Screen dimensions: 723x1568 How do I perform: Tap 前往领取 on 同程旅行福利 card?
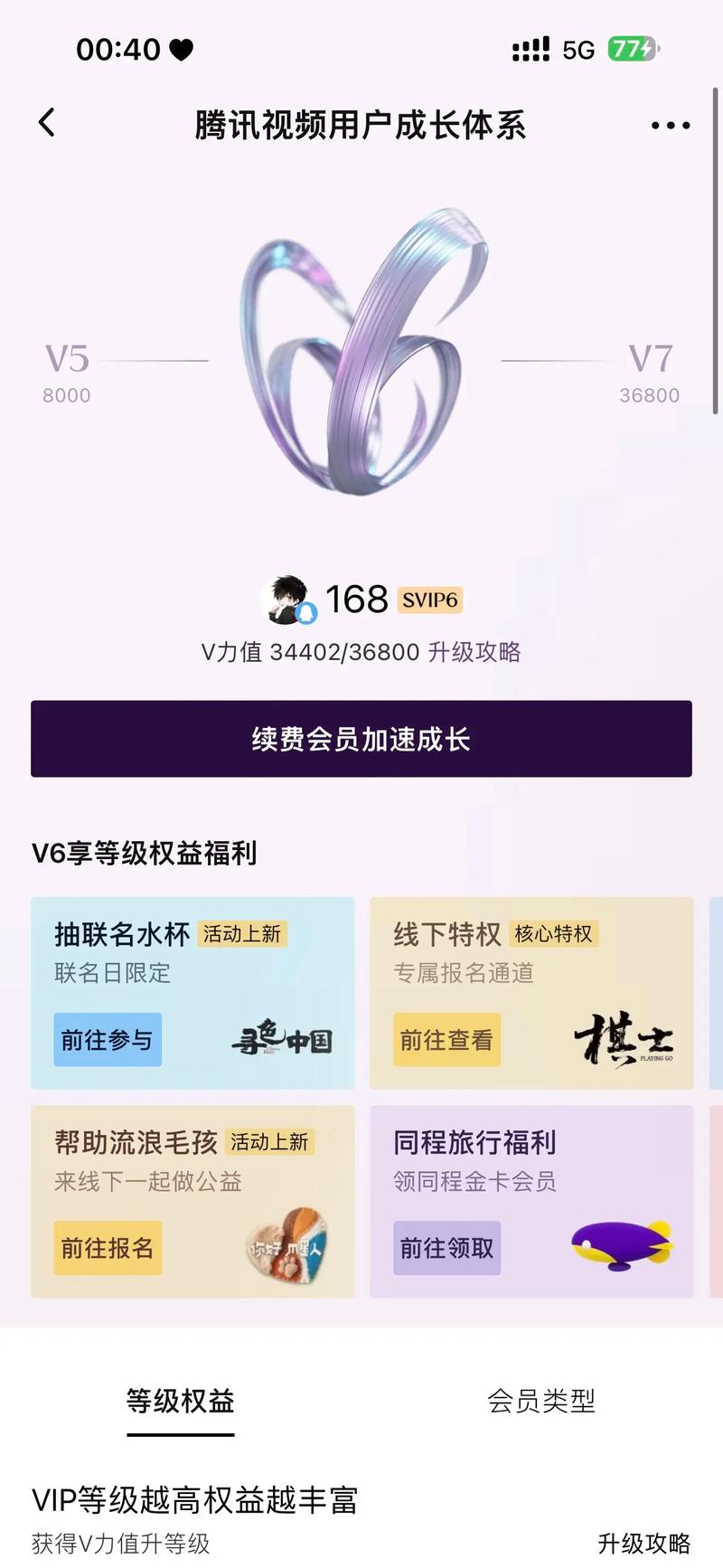(x=446, y=1248)
